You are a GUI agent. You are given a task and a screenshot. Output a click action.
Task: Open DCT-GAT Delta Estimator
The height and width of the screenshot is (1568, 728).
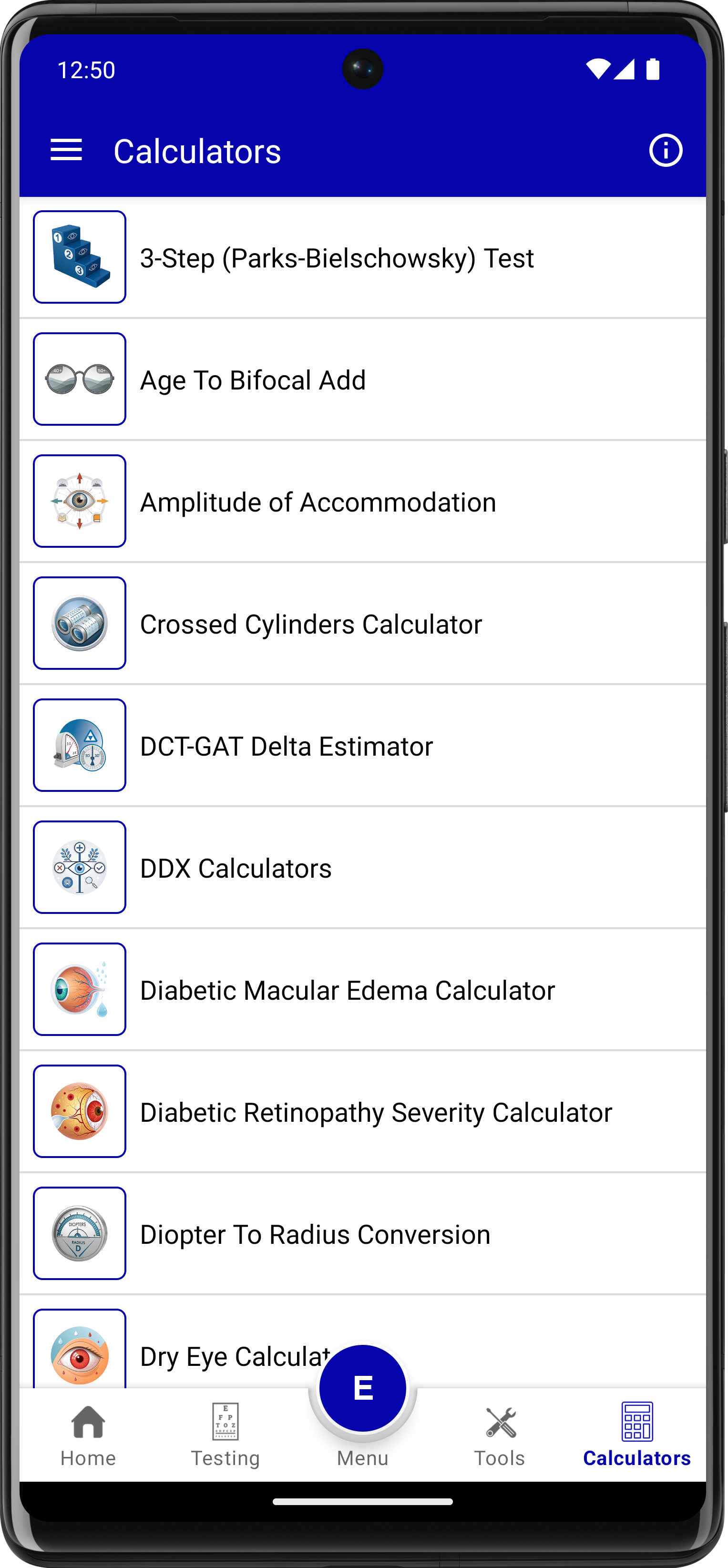click(363, 746)
